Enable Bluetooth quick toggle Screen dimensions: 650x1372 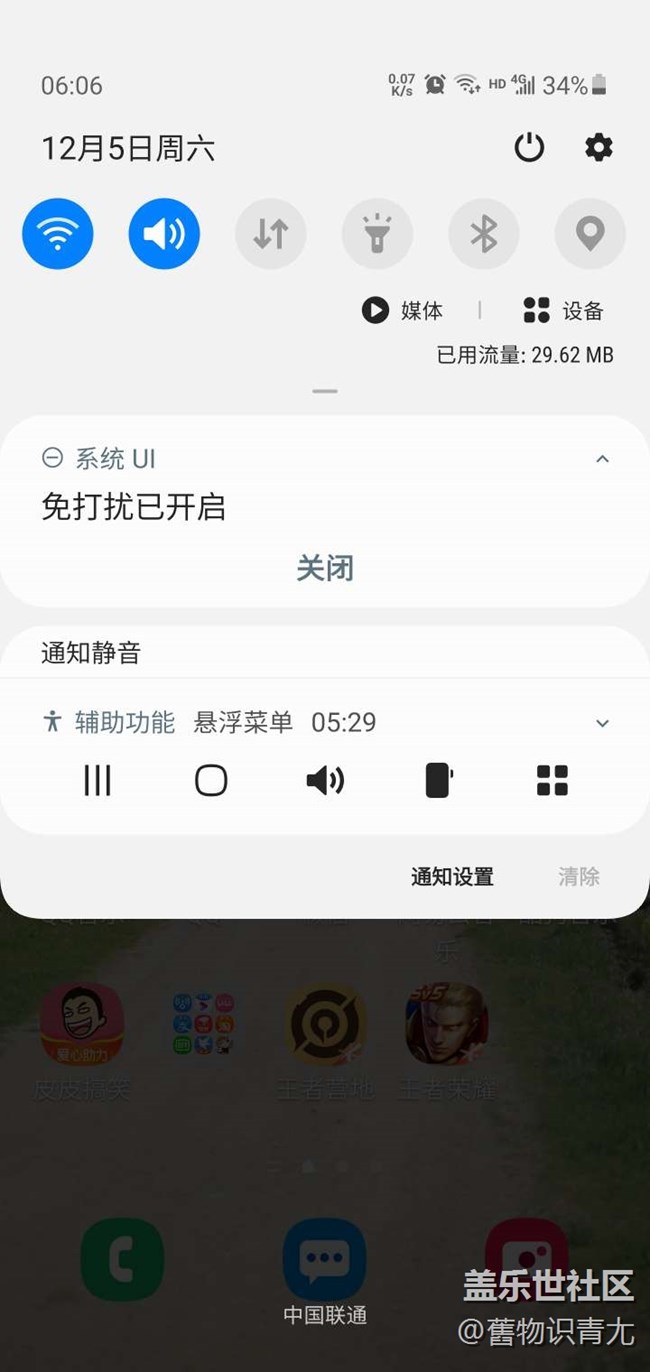(484, 234)
